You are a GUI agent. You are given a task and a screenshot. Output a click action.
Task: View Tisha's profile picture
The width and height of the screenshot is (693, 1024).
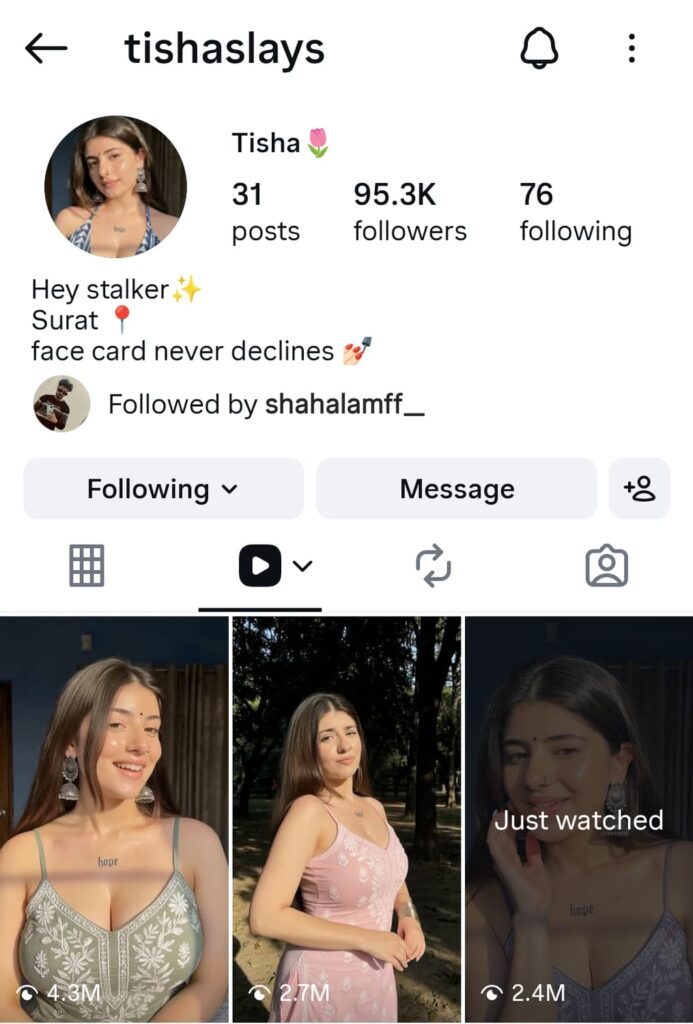point(115,187)
